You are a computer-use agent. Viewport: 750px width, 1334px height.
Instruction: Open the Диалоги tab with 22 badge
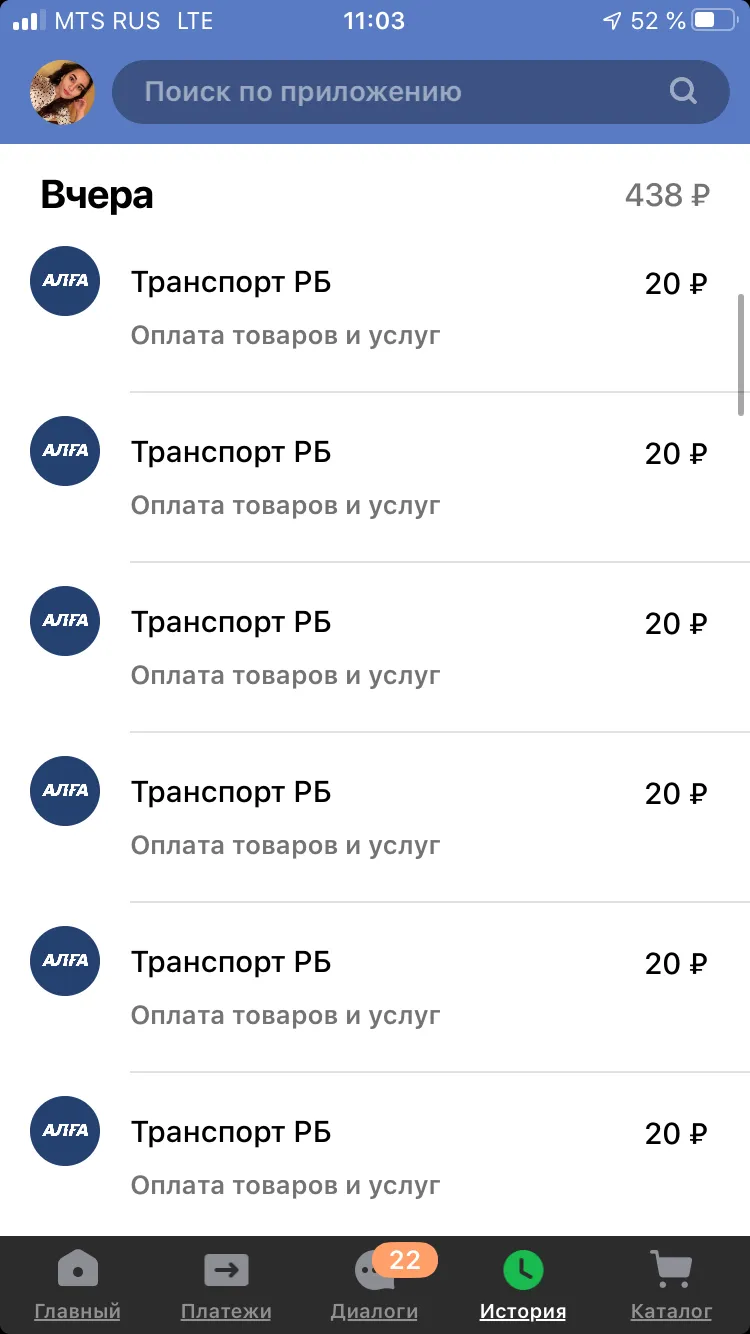pyautogui.click(x=375, y=1285)
